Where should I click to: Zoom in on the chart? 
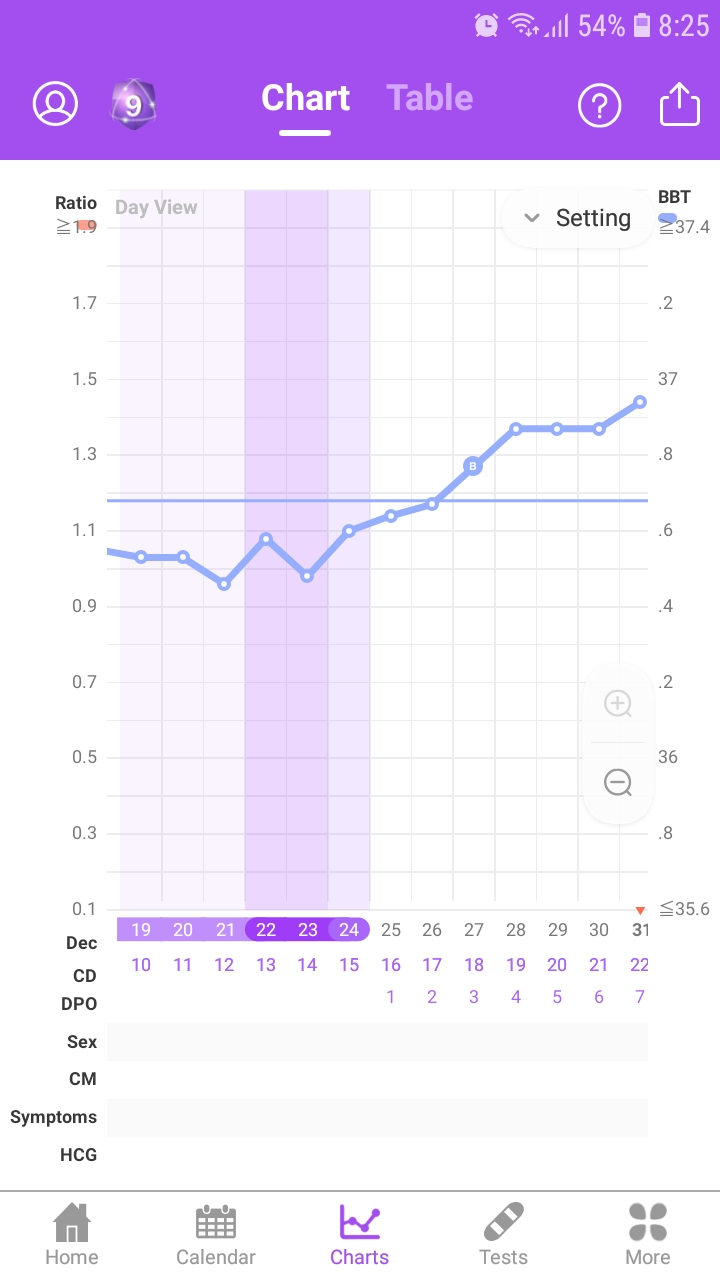tap(618, 703)
